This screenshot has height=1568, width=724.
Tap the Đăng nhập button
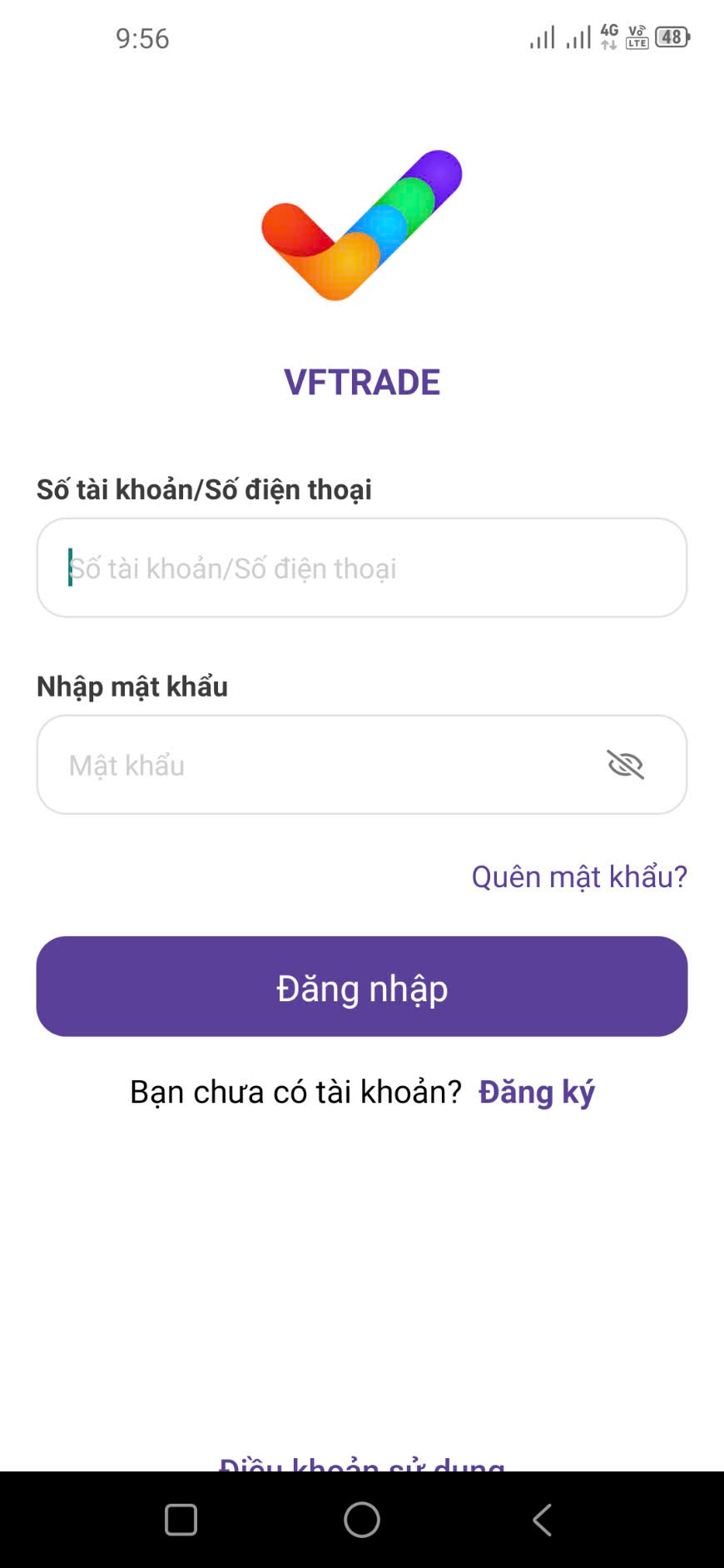tap(361, 987)
